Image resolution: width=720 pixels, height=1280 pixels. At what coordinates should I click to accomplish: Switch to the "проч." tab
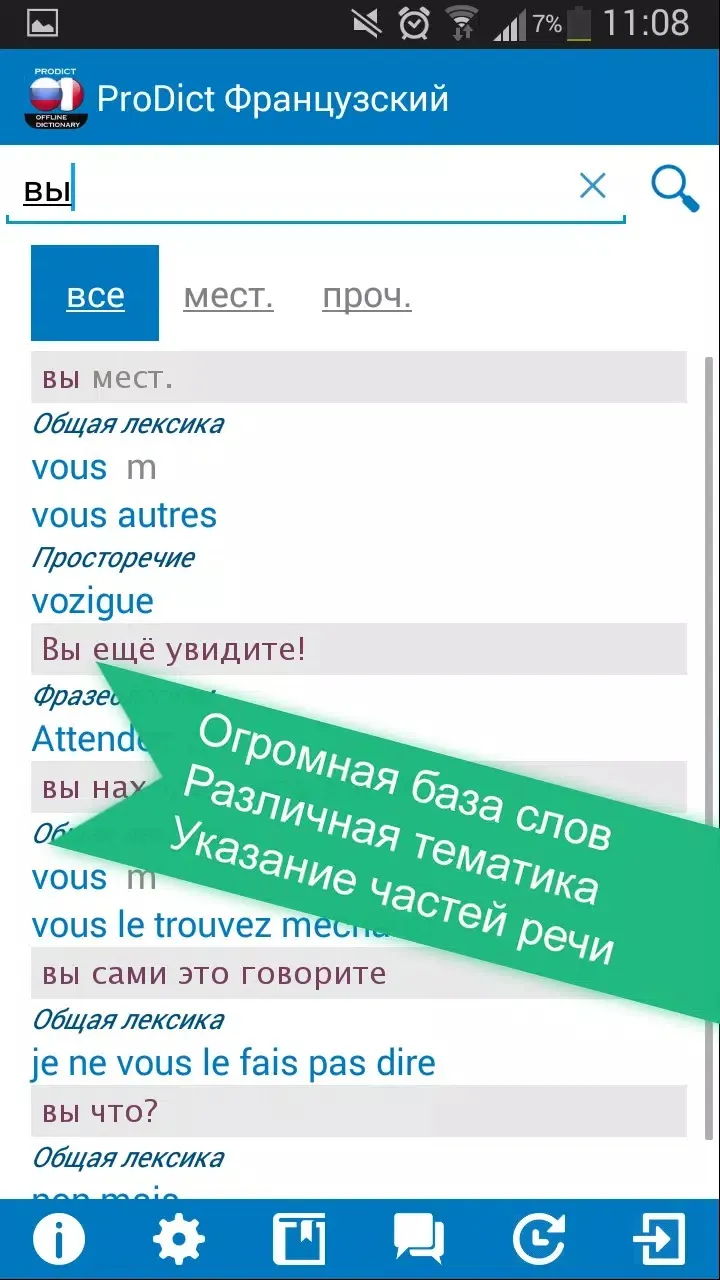coord(366,297)
